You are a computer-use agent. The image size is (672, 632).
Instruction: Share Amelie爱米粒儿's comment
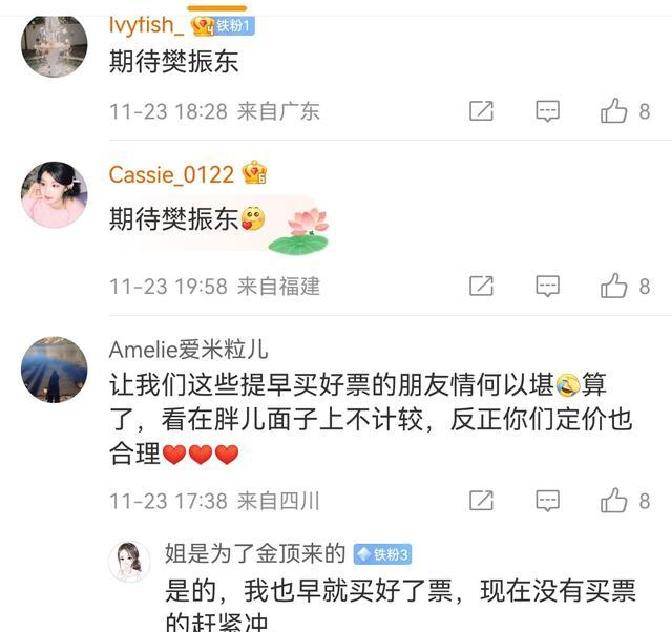point(481,500)
